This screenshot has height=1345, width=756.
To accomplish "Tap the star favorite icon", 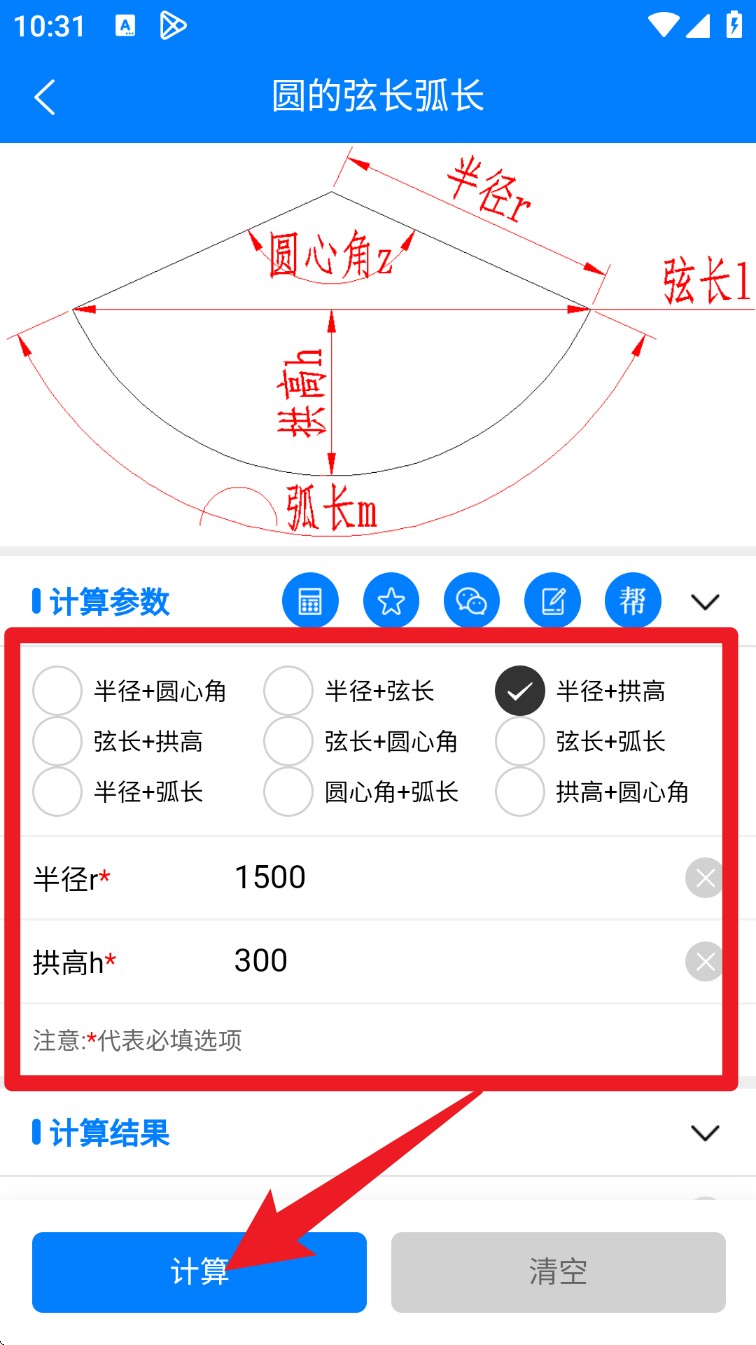I will tap(391, 601).
